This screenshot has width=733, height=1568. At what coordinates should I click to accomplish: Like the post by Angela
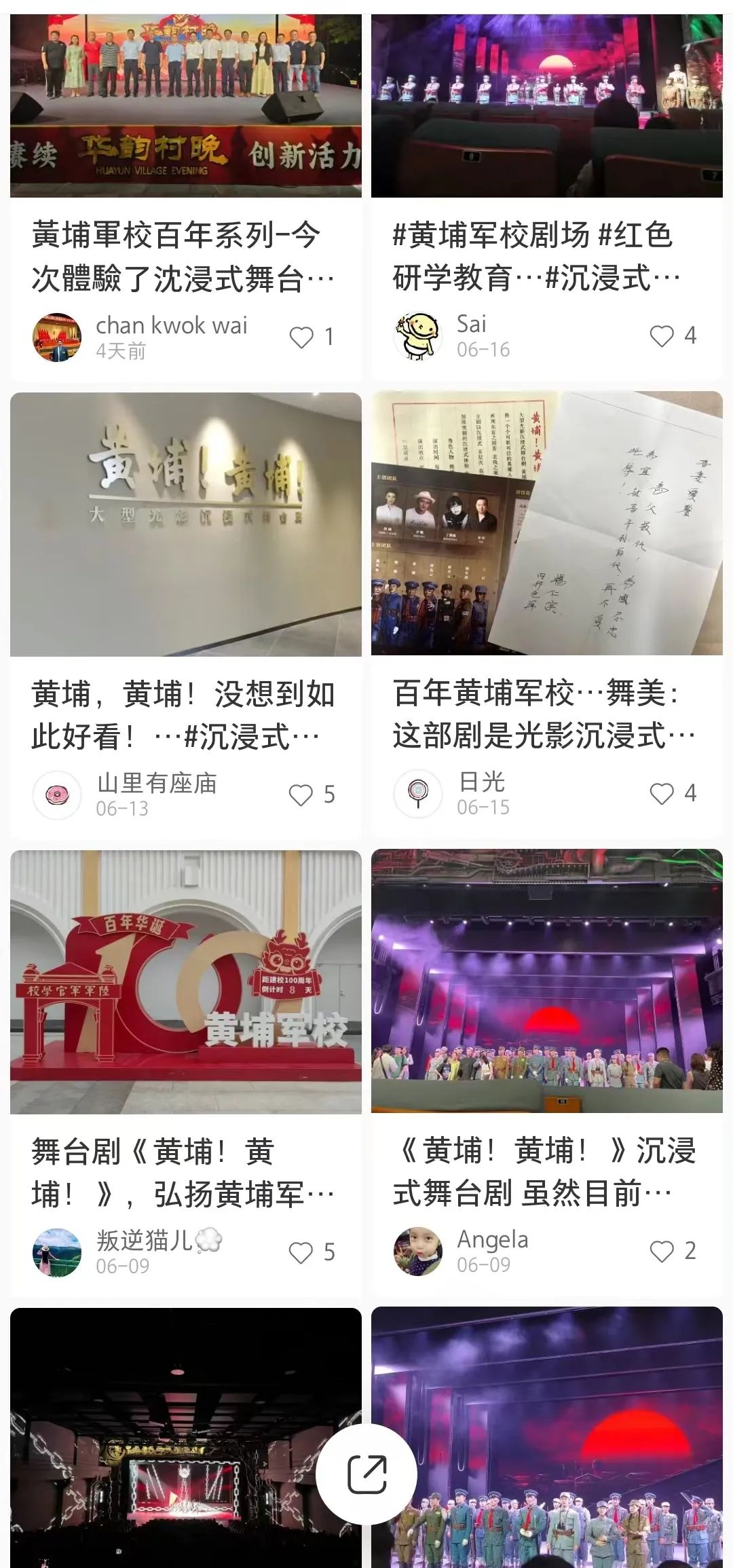[662, 1251]
